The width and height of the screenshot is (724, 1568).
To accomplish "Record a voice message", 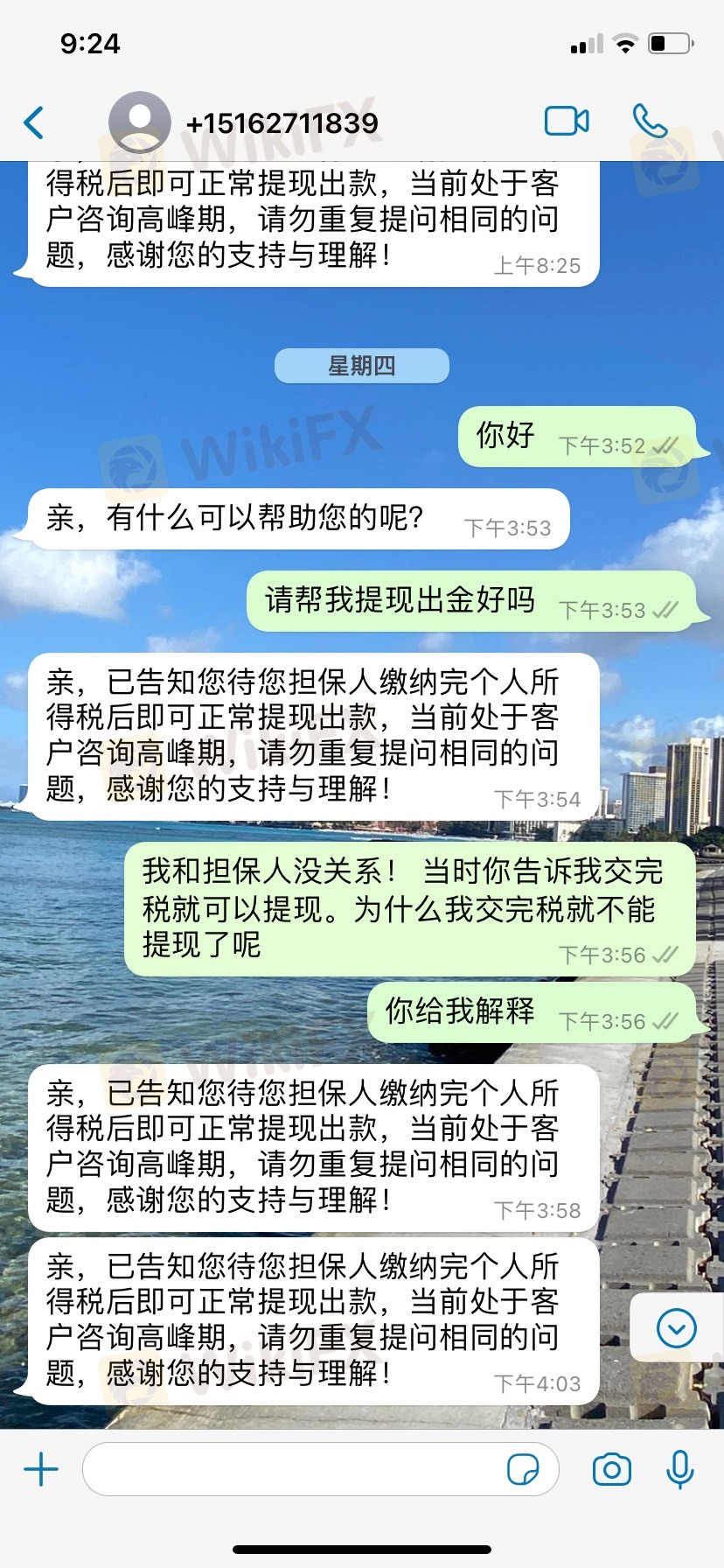I will point(679,1469).
